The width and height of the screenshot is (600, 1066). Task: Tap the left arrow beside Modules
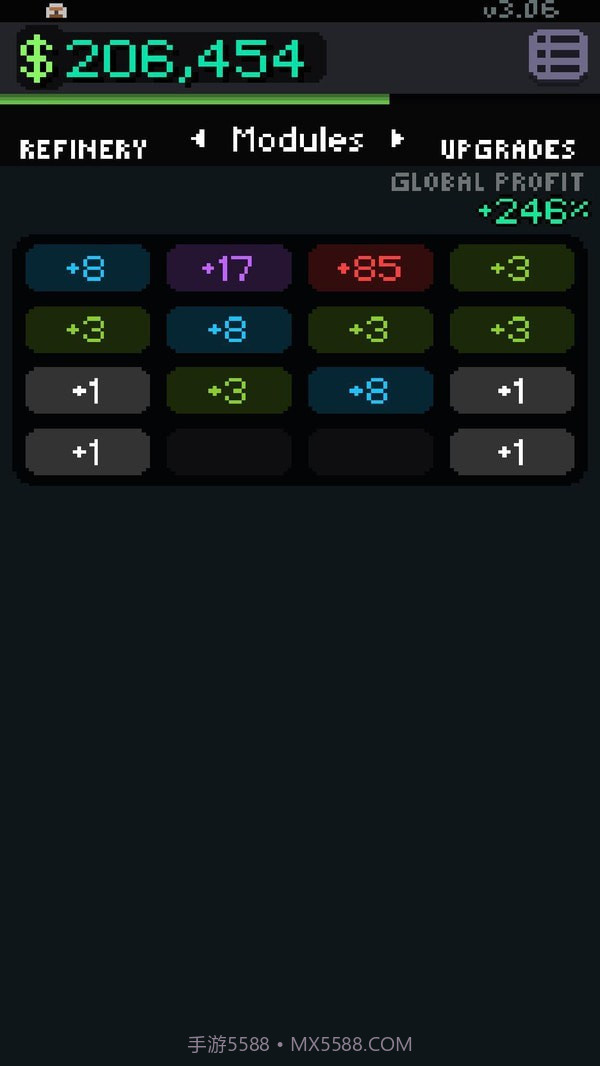coord(198,140)
